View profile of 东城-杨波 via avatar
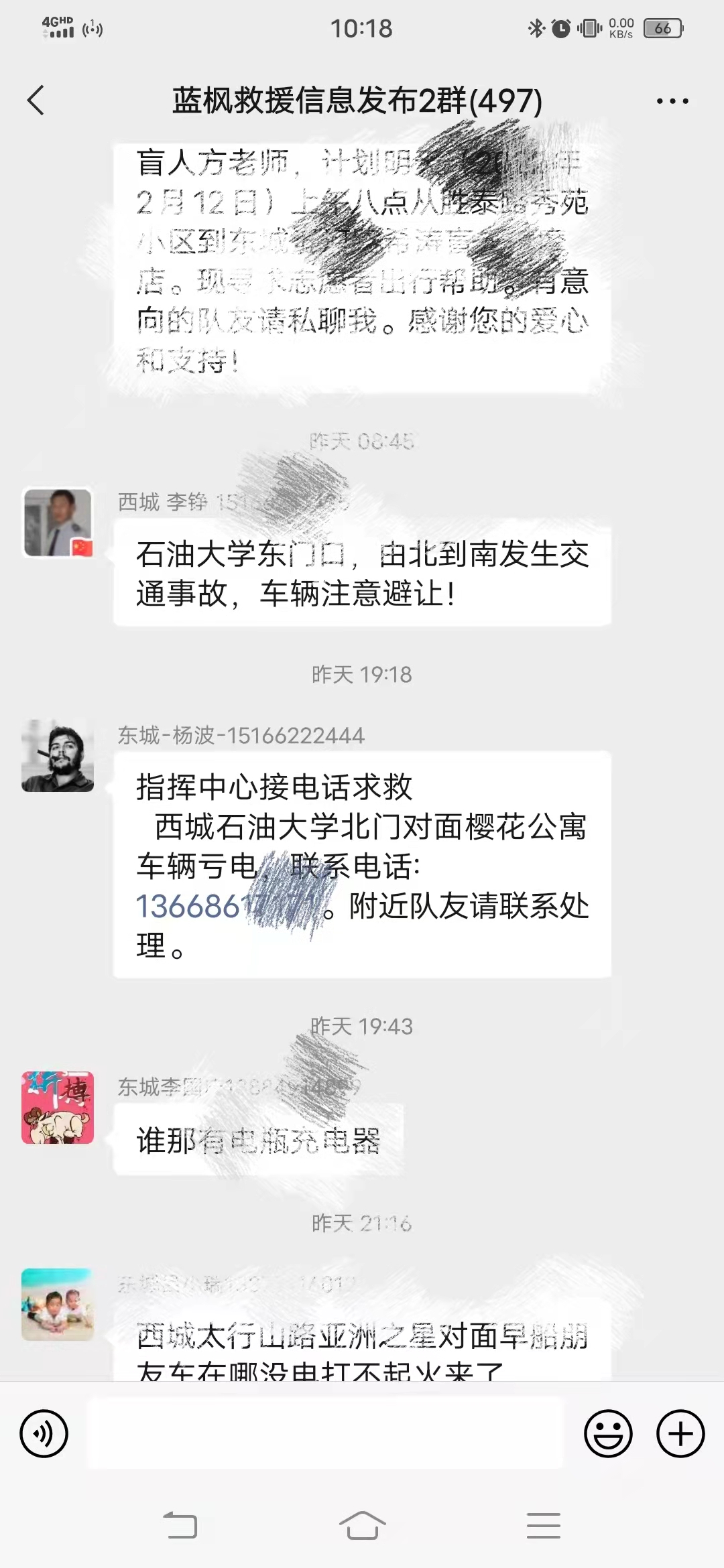This screenshot has width=724, height=1568. pos(58,756)
